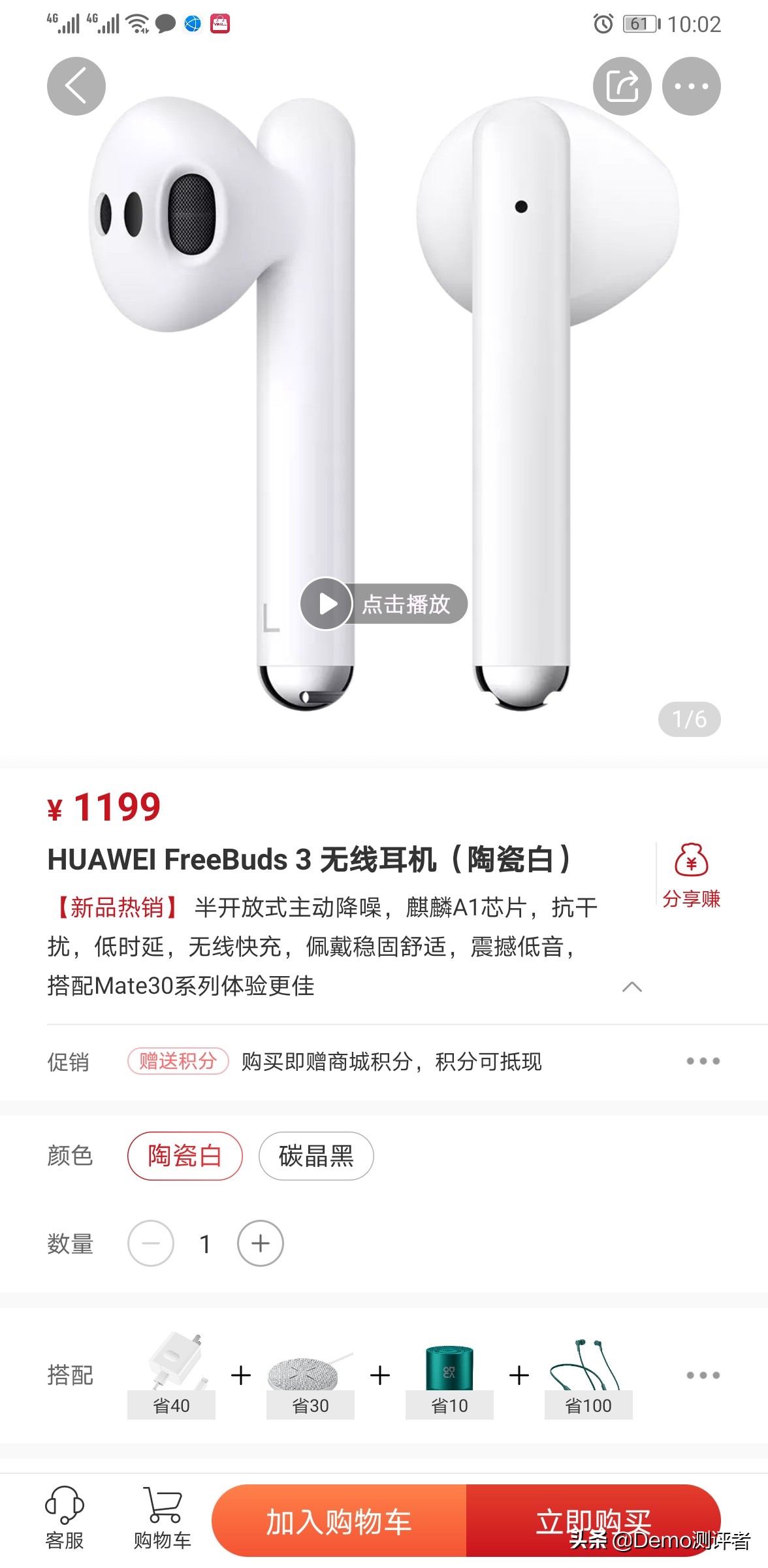The height and width of the screenshot is (1568, 768).
Task: Tap the 1/6 image counter indicator
Action: tap(690, 719)
